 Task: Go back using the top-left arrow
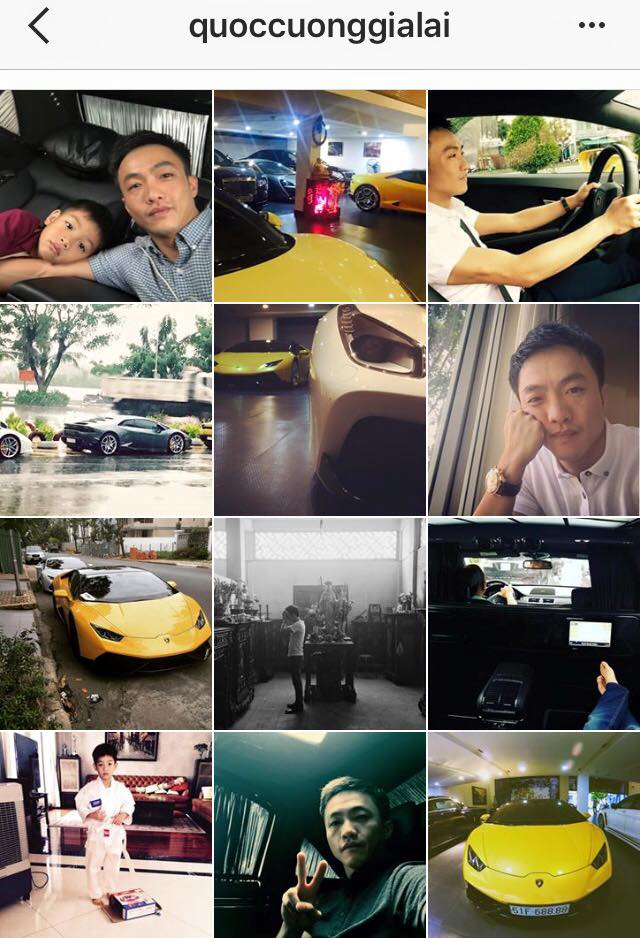point(39,26)
